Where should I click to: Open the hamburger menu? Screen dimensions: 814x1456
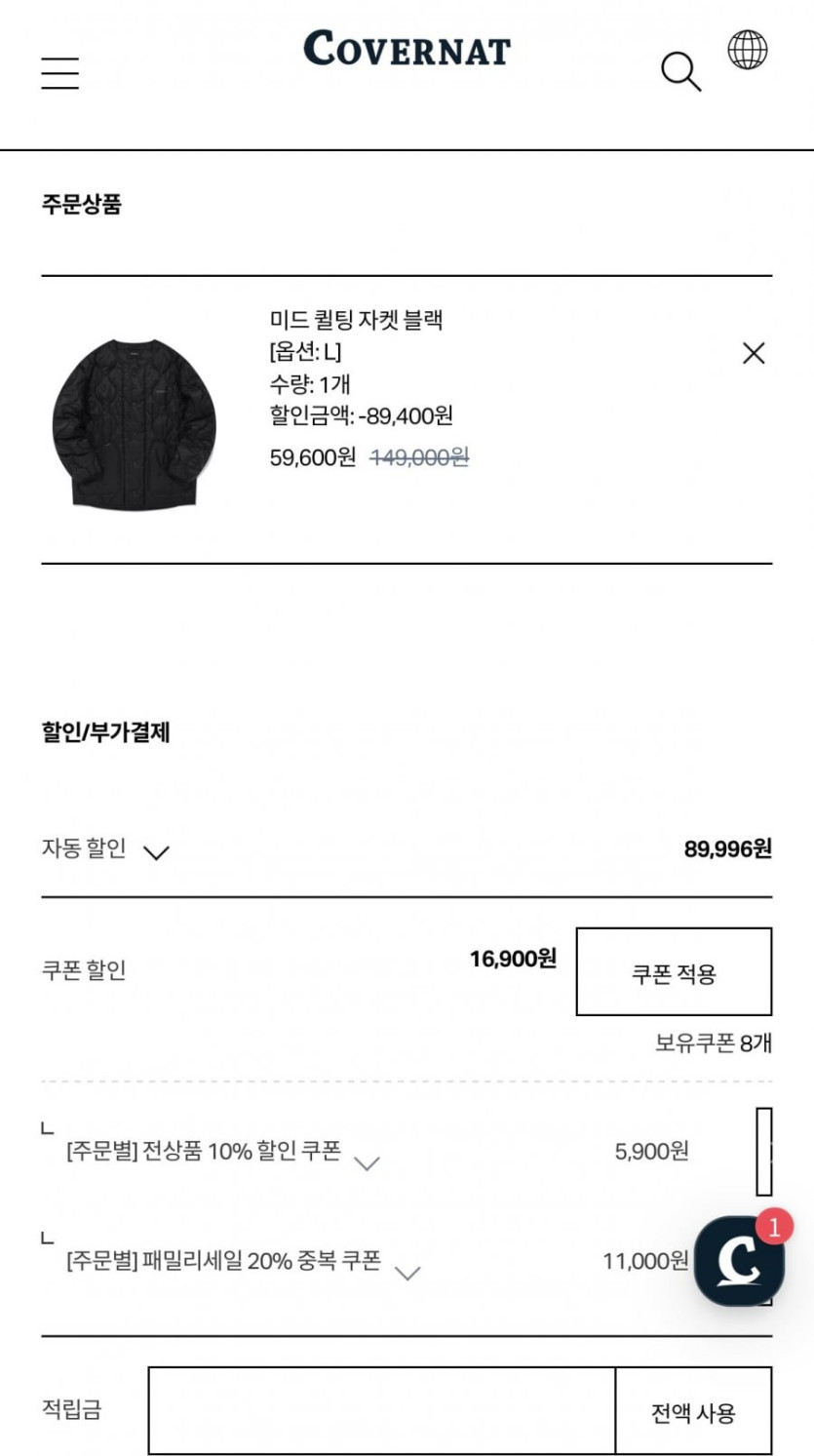click(x=59, y=73)
